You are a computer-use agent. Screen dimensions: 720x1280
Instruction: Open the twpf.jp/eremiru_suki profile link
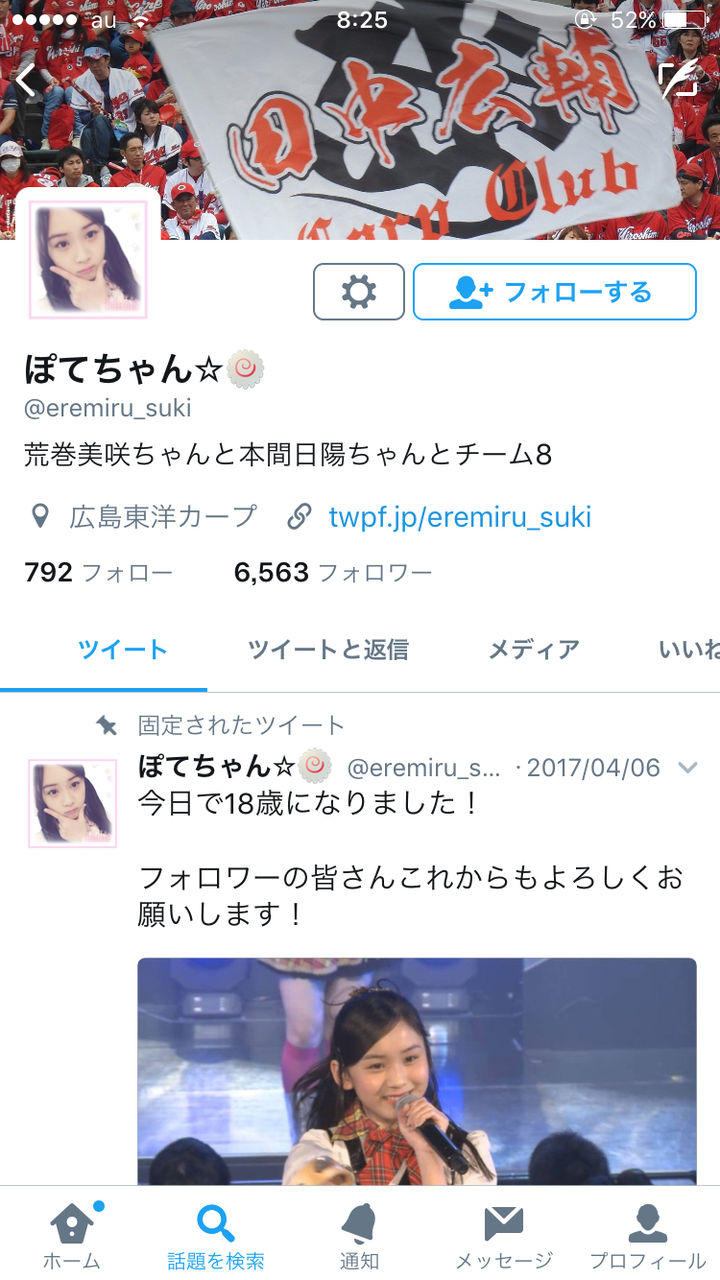460,517
